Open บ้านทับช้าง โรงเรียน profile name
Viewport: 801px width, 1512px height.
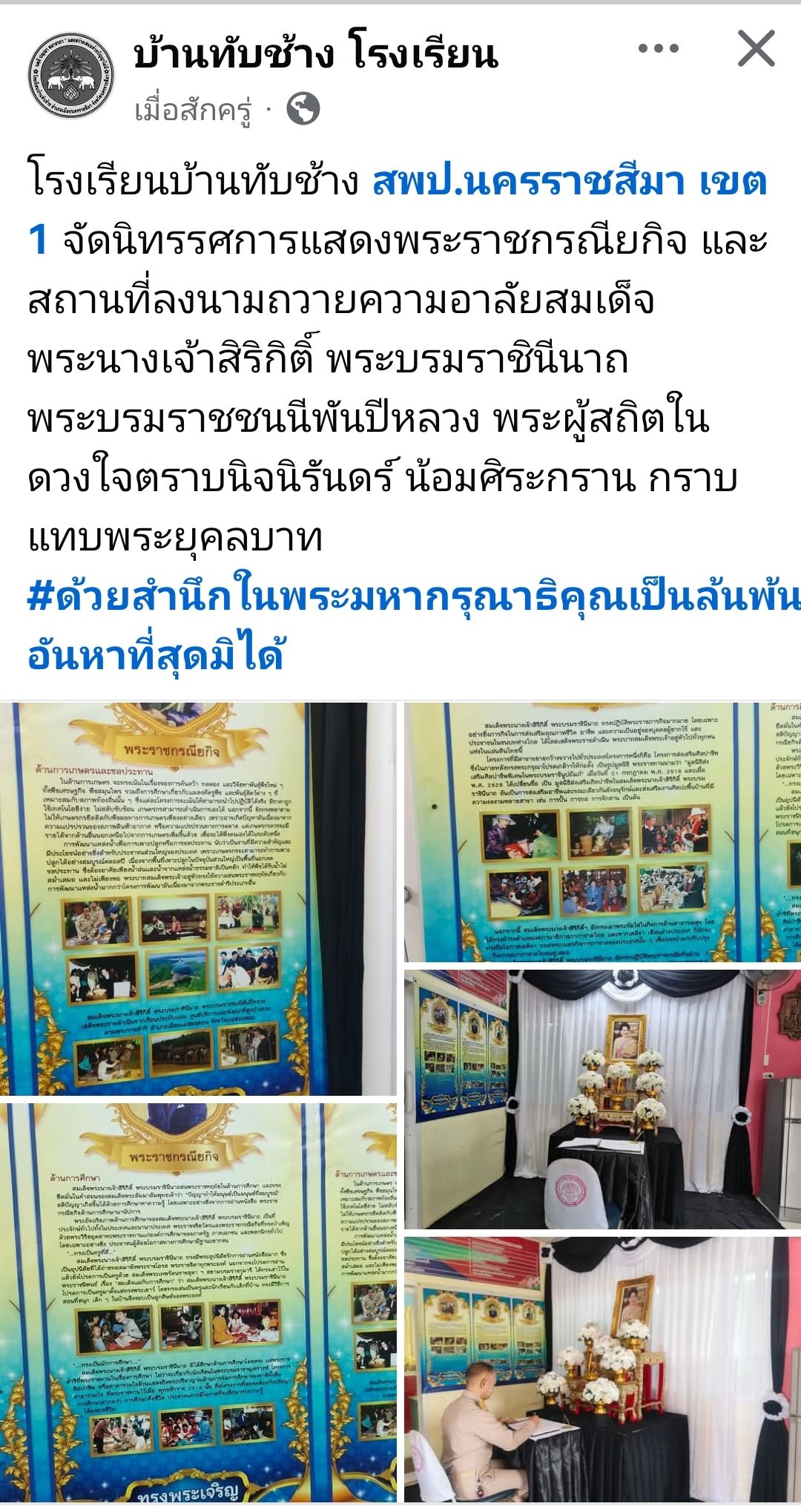(315, 55)
